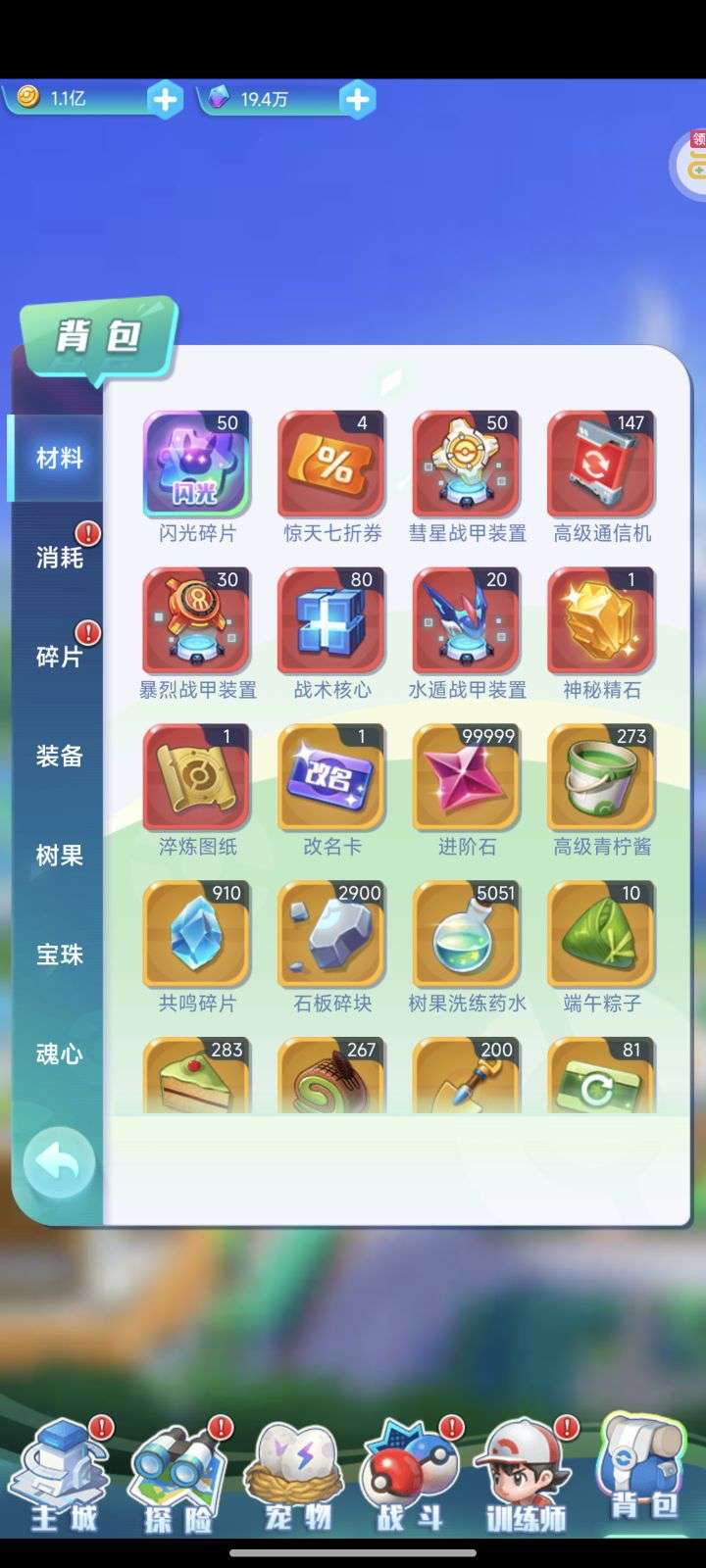
Task: Add more diamonds with plus button
Action: [357, 99]
